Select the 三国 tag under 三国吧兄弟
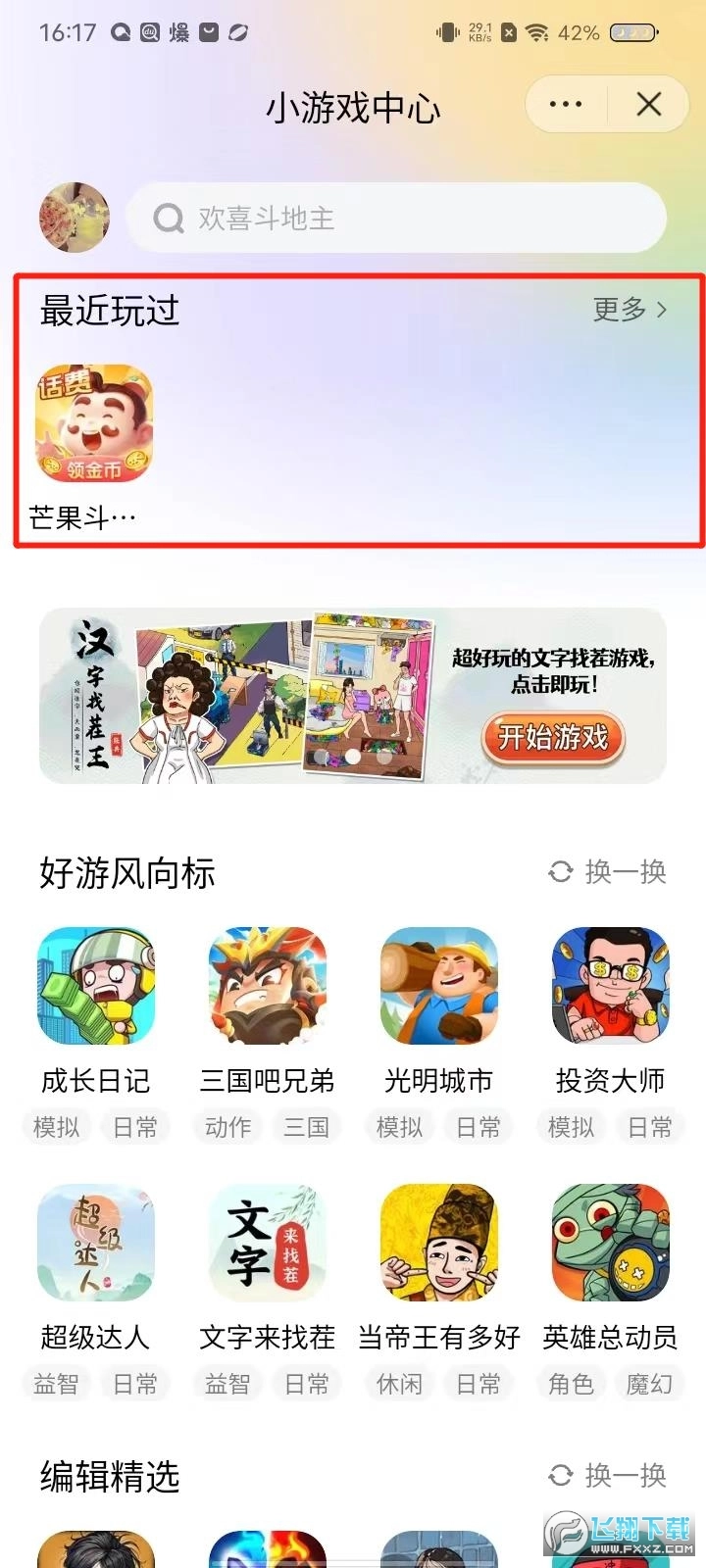This screenshot has height=1568, width=706. click(306, 1127)
